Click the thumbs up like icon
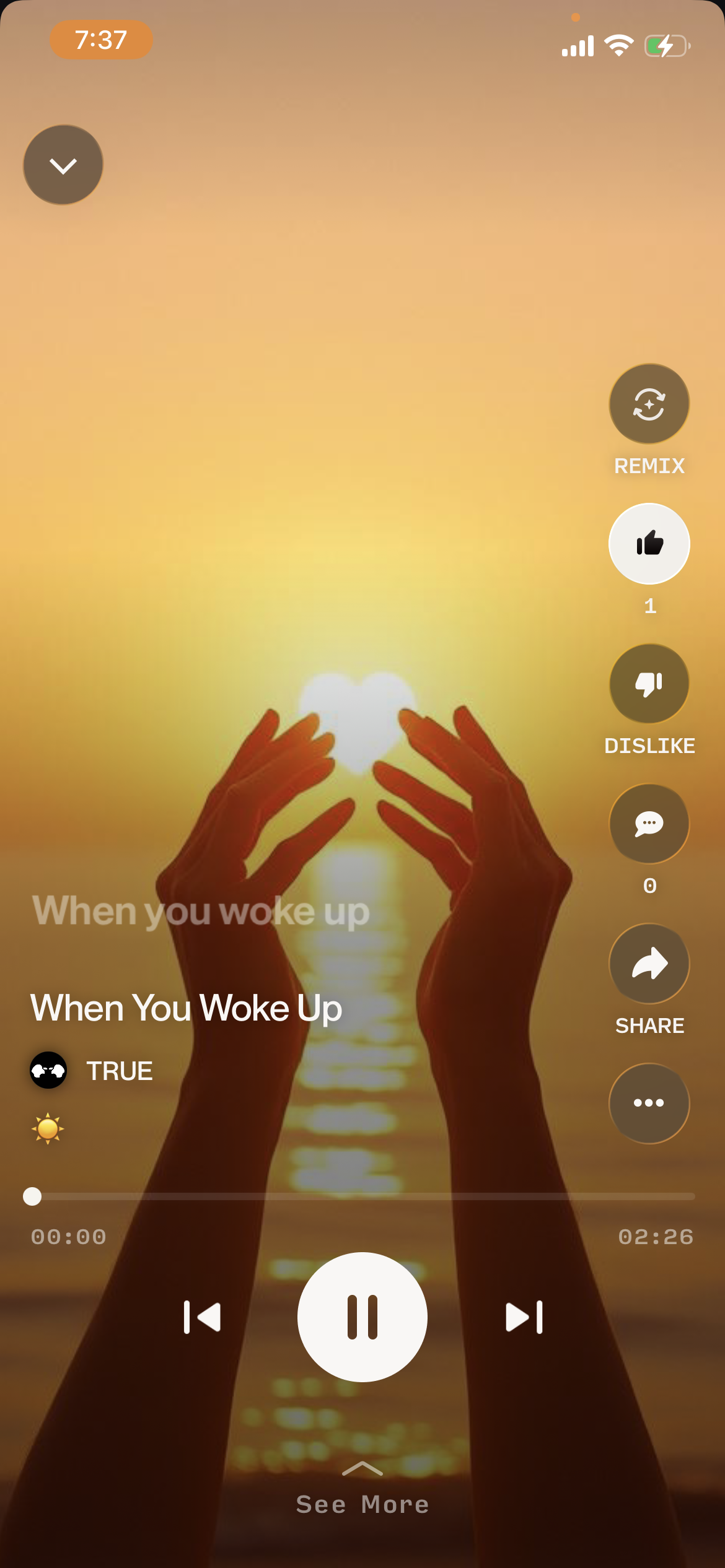Screen dimensions: 725x1568 click(649, 543)
